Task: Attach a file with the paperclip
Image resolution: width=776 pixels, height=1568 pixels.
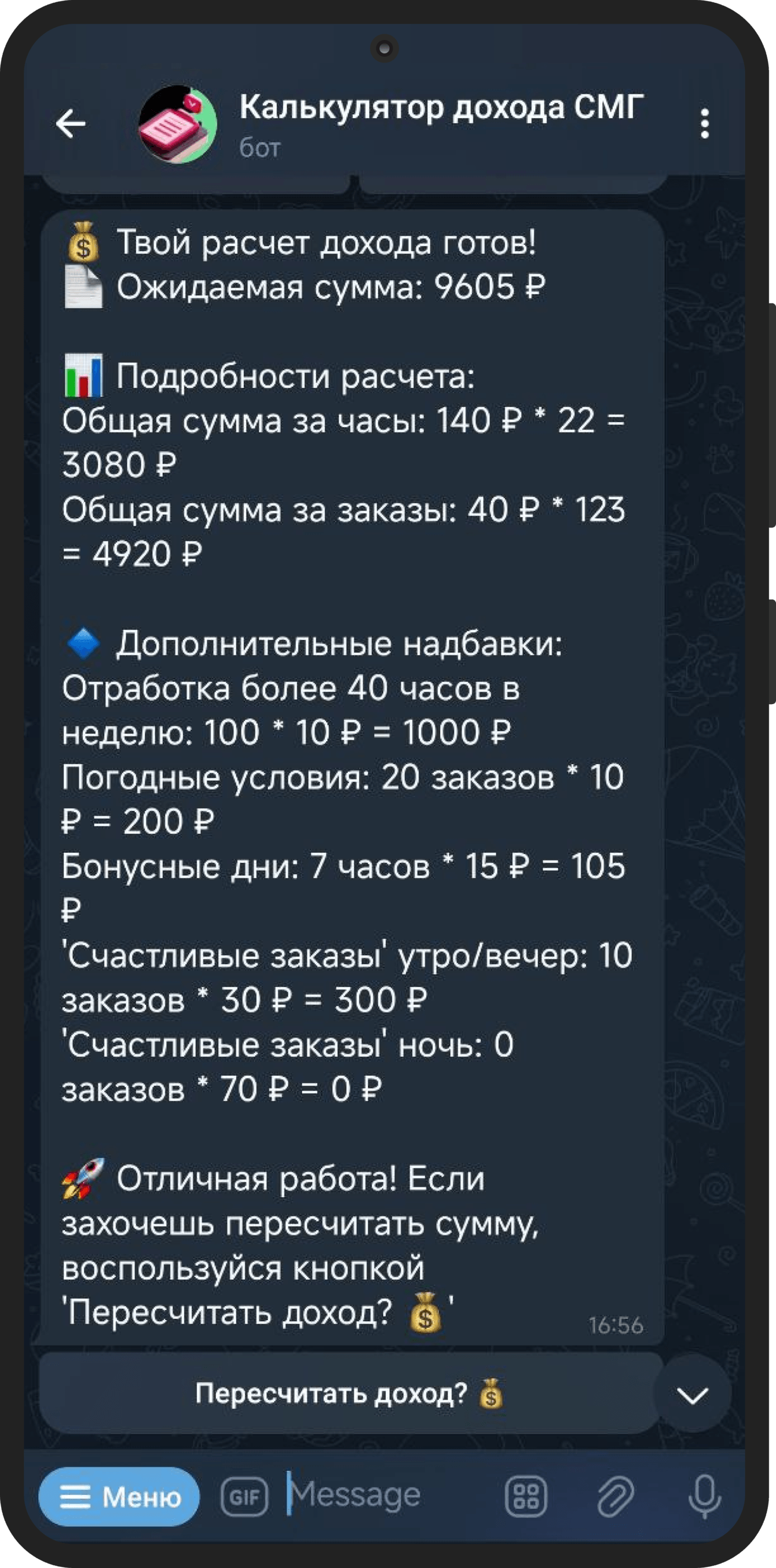Action: 616,1497
